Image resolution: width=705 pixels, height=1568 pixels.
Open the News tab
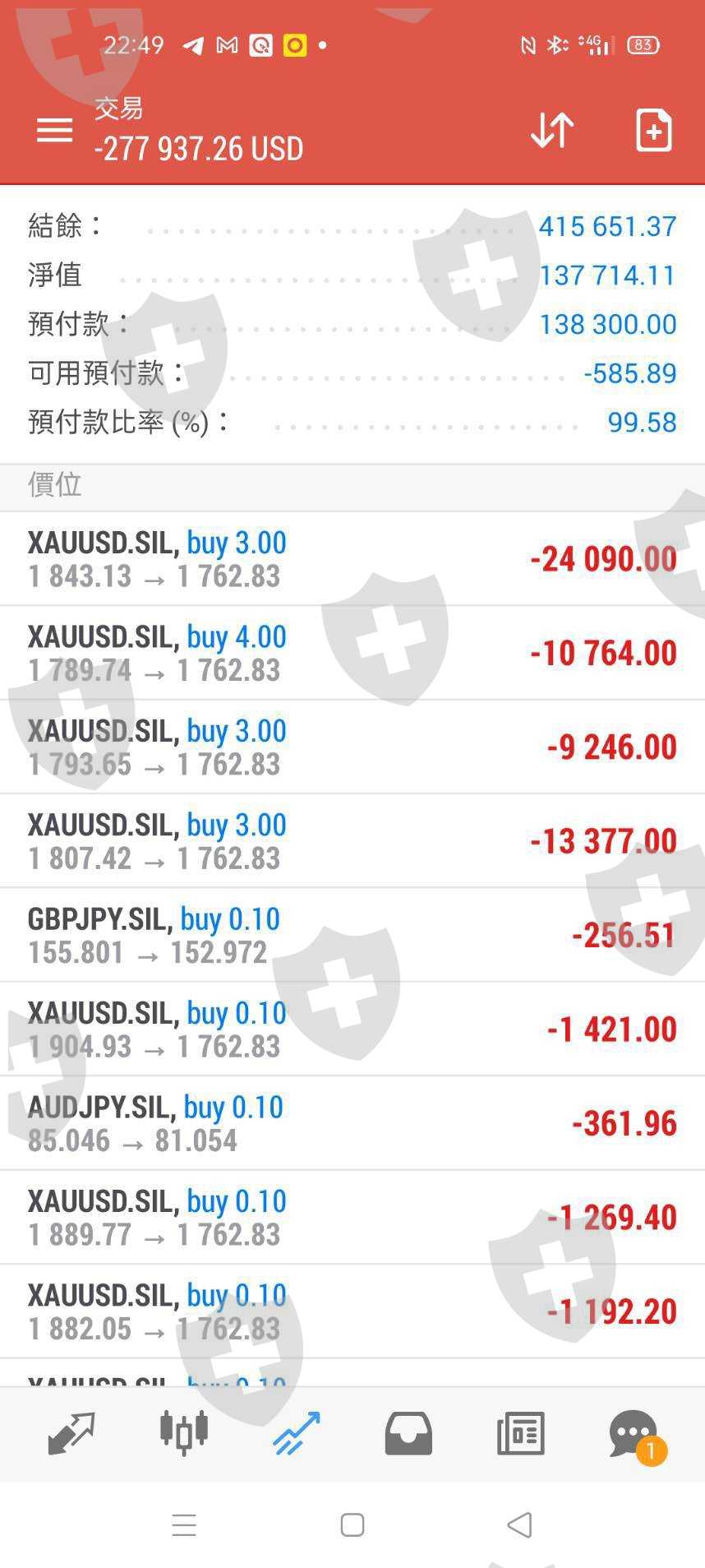coord(521,1433)
